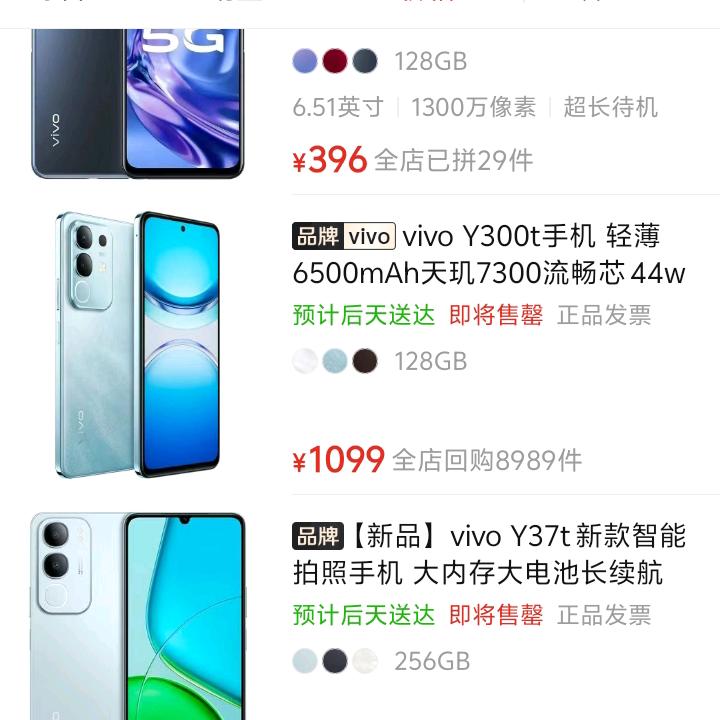Screen dimensions: 720x720
Task: View the 5G vivo phone priced ¥396
Action: click(x=137, y=100)
